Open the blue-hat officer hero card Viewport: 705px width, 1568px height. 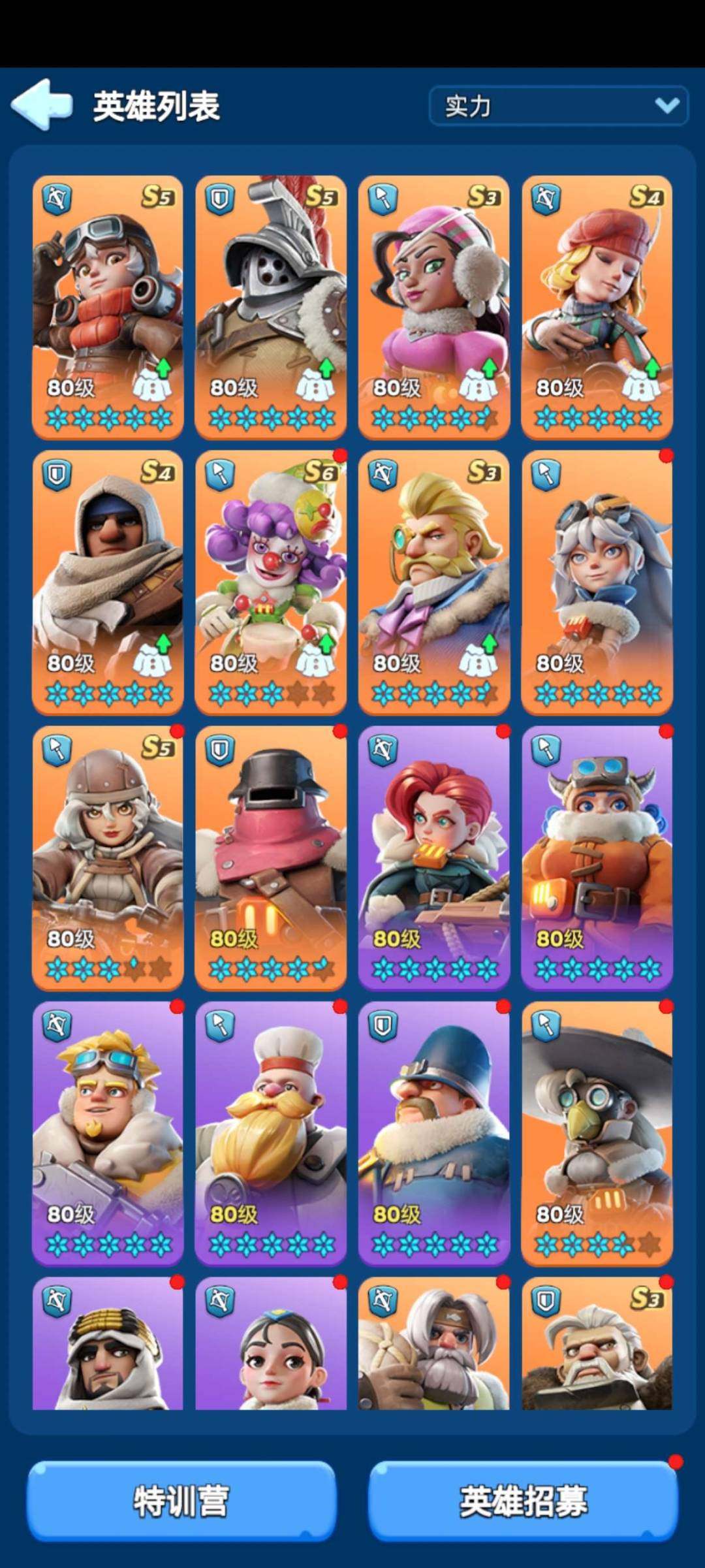coord(434,1133)
